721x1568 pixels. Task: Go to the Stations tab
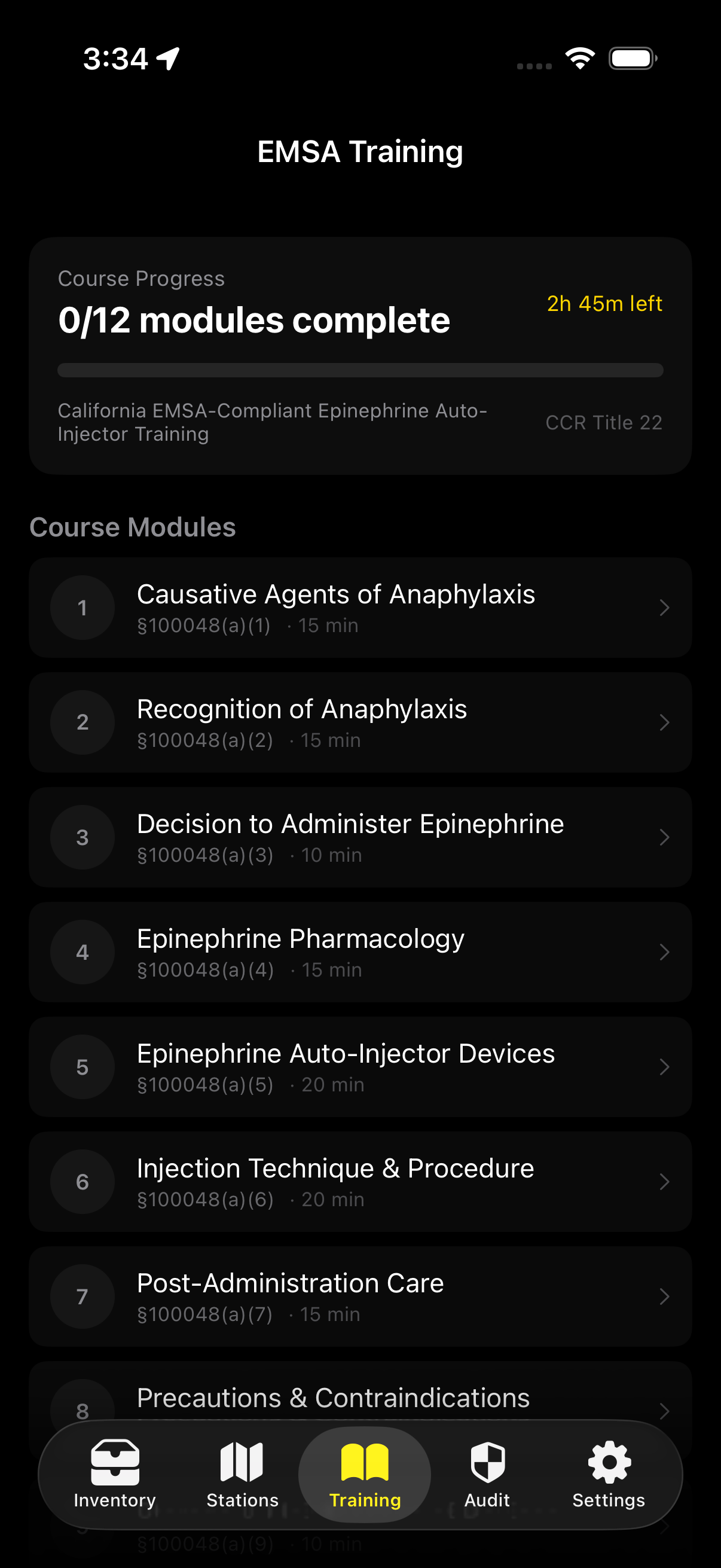point(242,1474)
